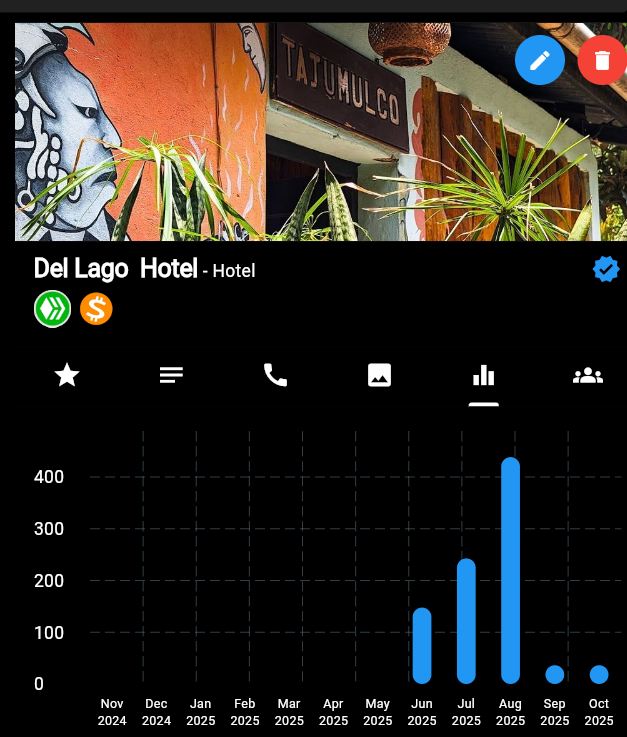The width and height of the screenshot is (627, 737).
Task: Tap the orange dollar payment icon
Action: (96, 309)
